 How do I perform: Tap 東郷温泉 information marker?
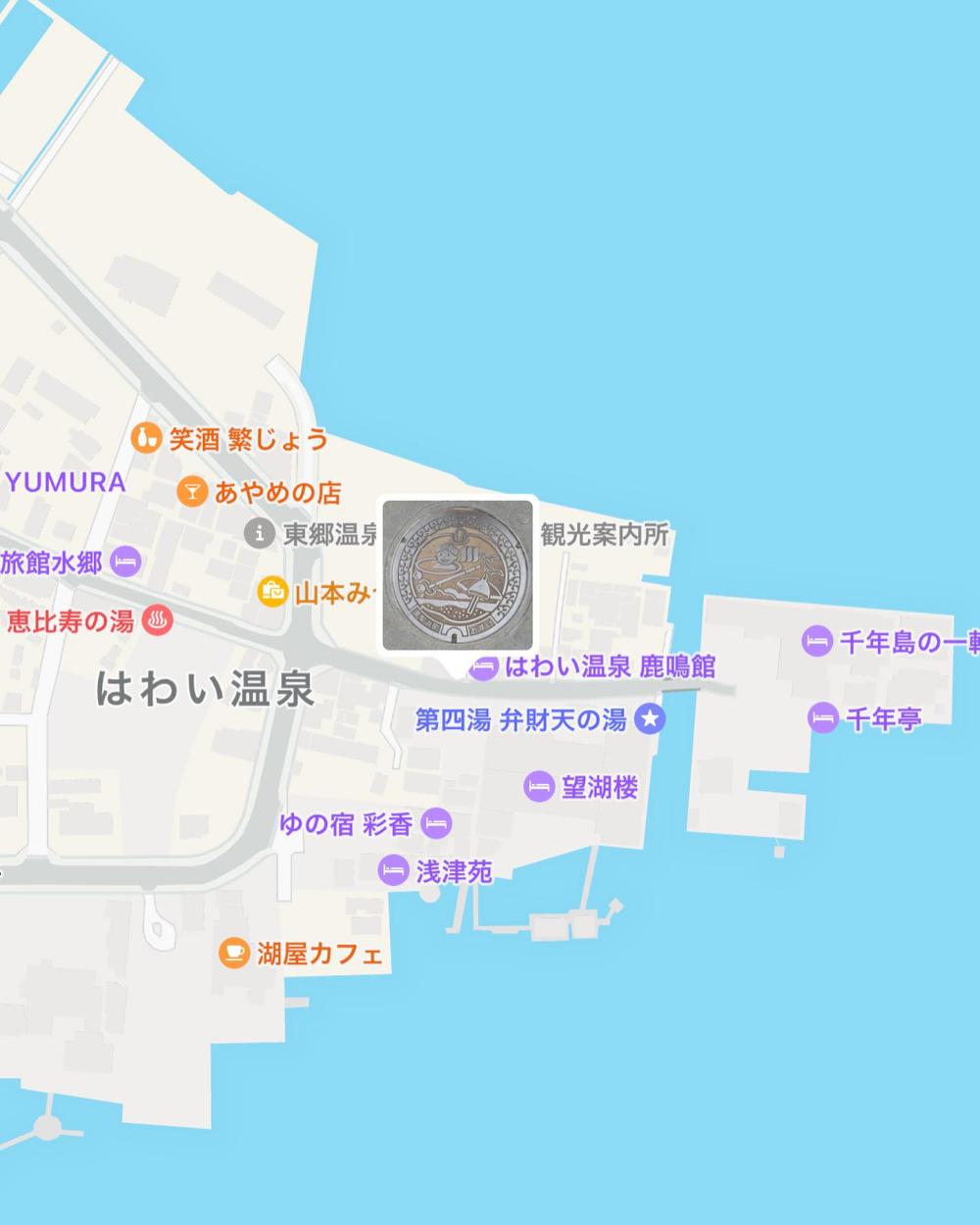(259, 534)
